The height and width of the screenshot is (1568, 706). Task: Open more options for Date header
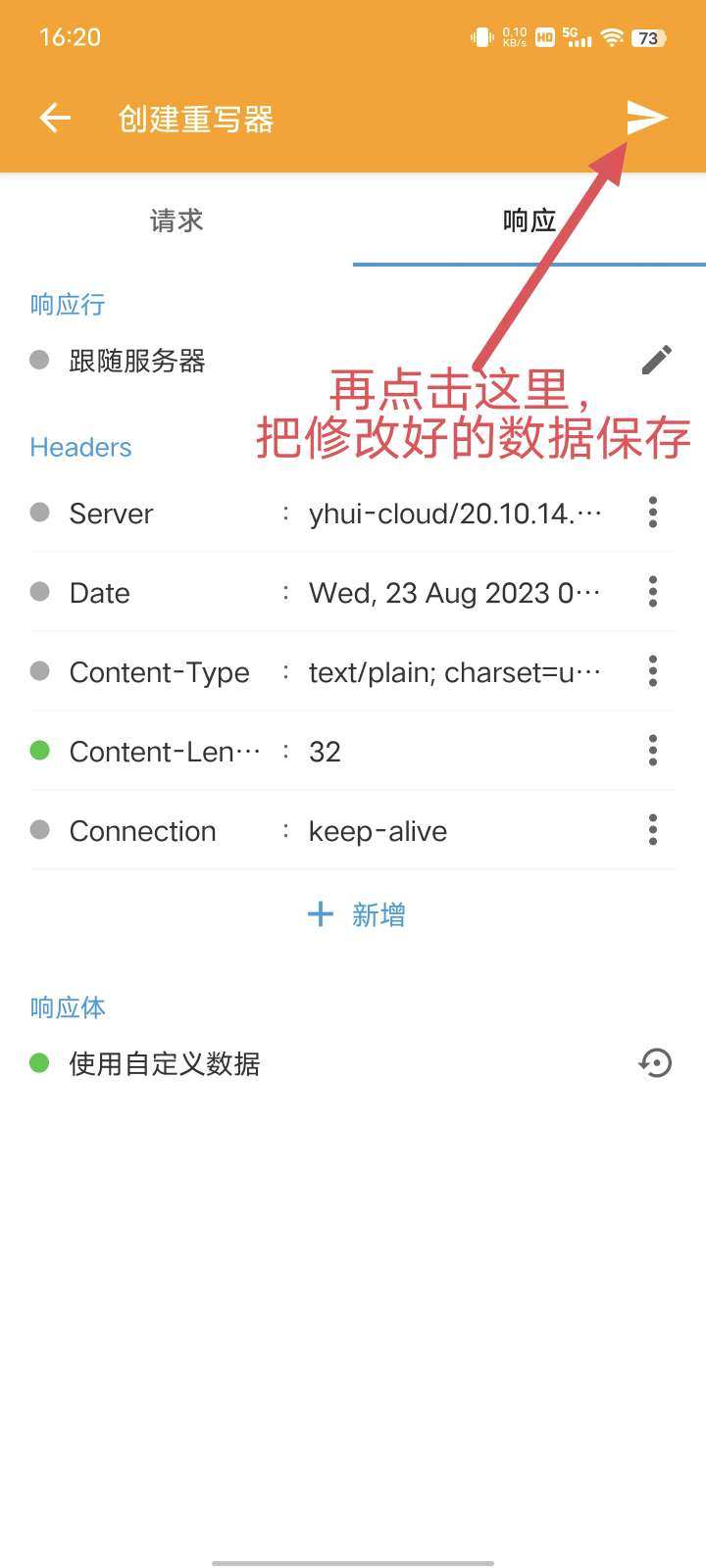click(x=653, y=592)
